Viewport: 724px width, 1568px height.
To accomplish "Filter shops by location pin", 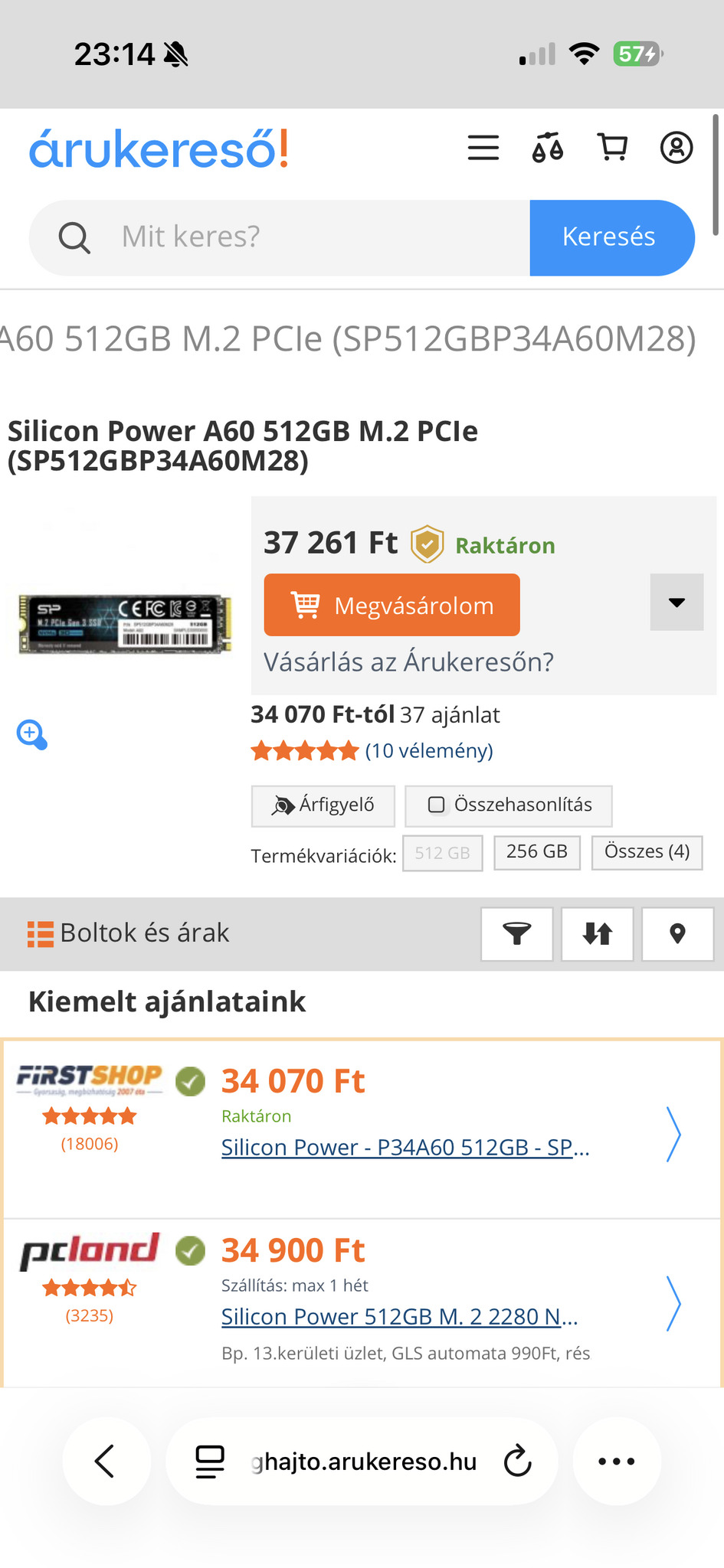I will coord(677,933).
